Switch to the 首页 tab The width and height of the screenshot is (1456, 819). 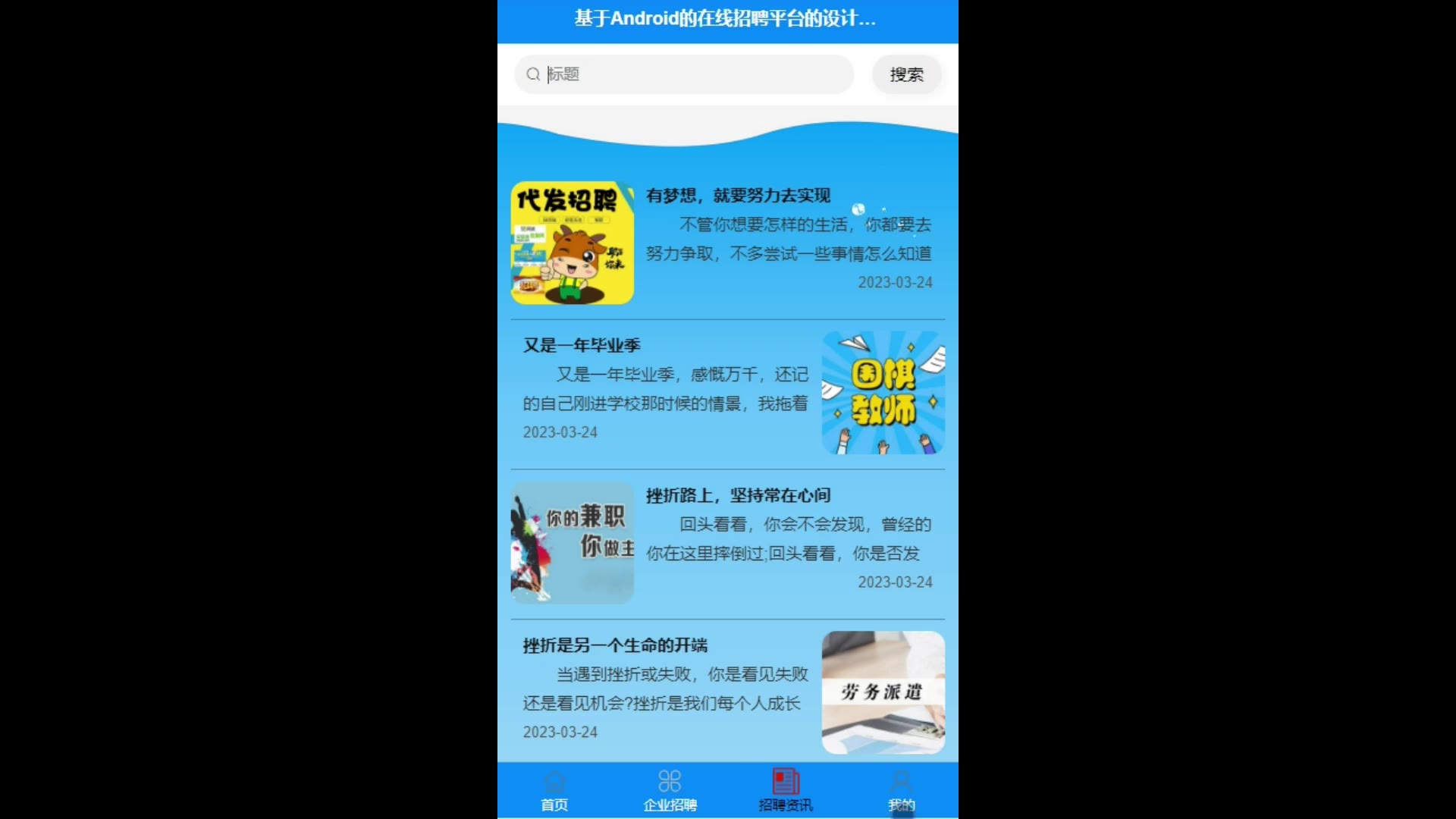[554, 790]
